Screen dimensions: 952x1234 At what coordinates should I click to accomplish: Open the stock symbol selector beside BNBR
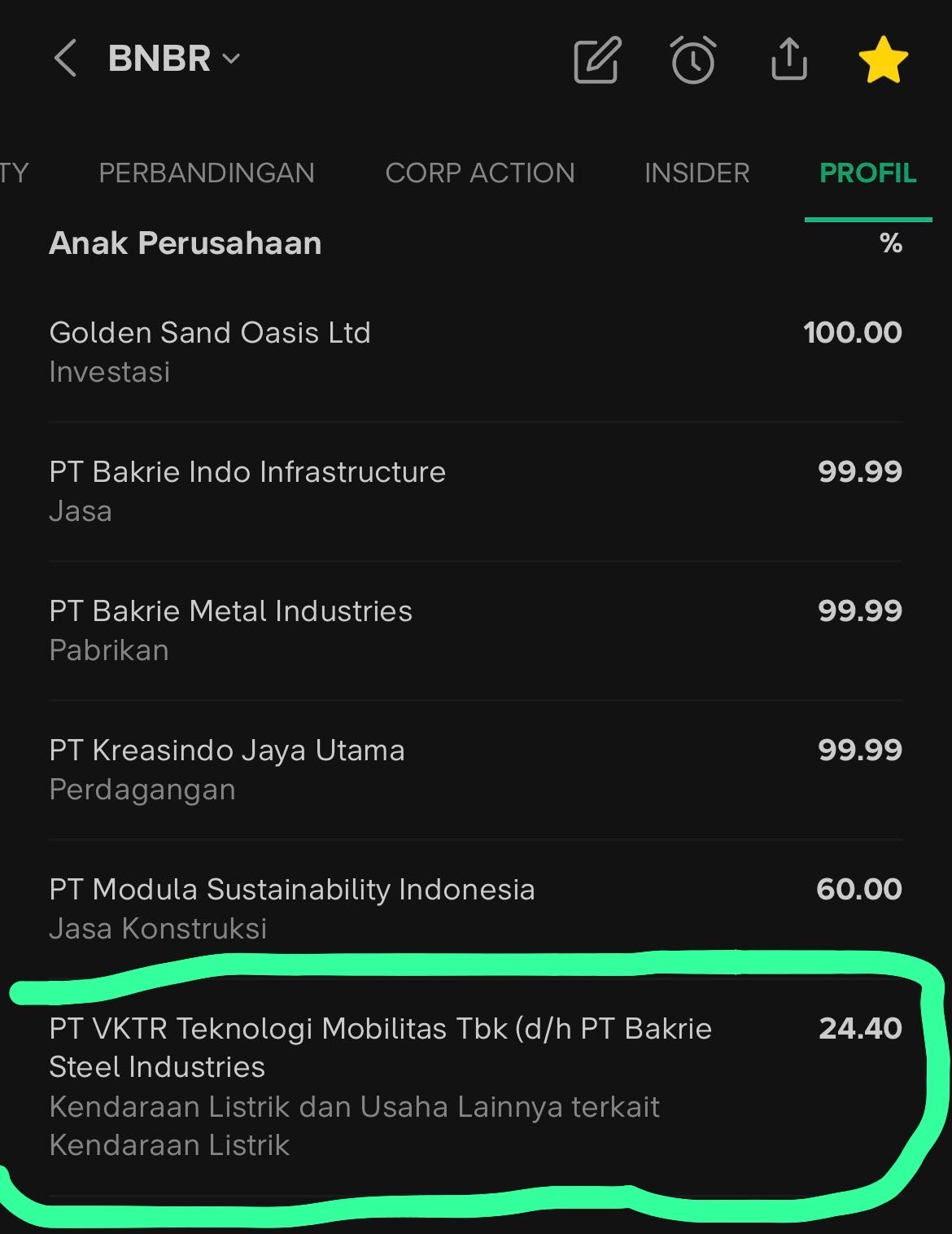(231, 59)
